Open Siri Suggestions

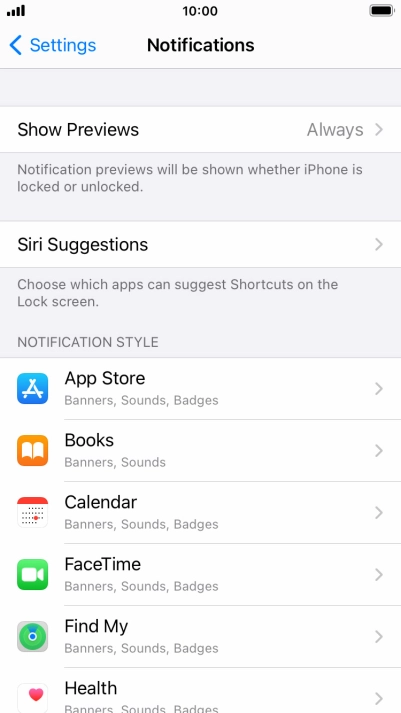(200, 245)
